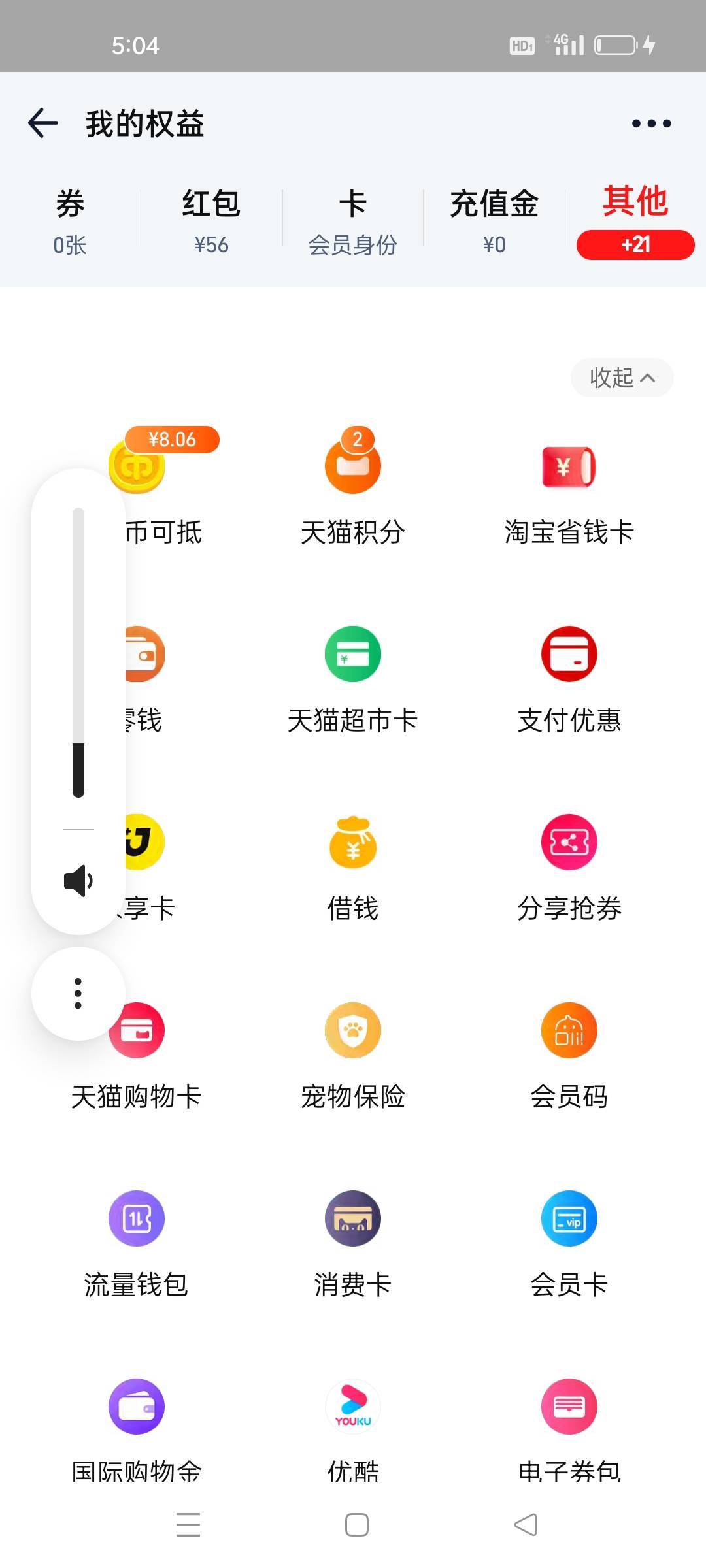
Task: Open the three-dot overflow menu at top right
Action: click(651, 123)
